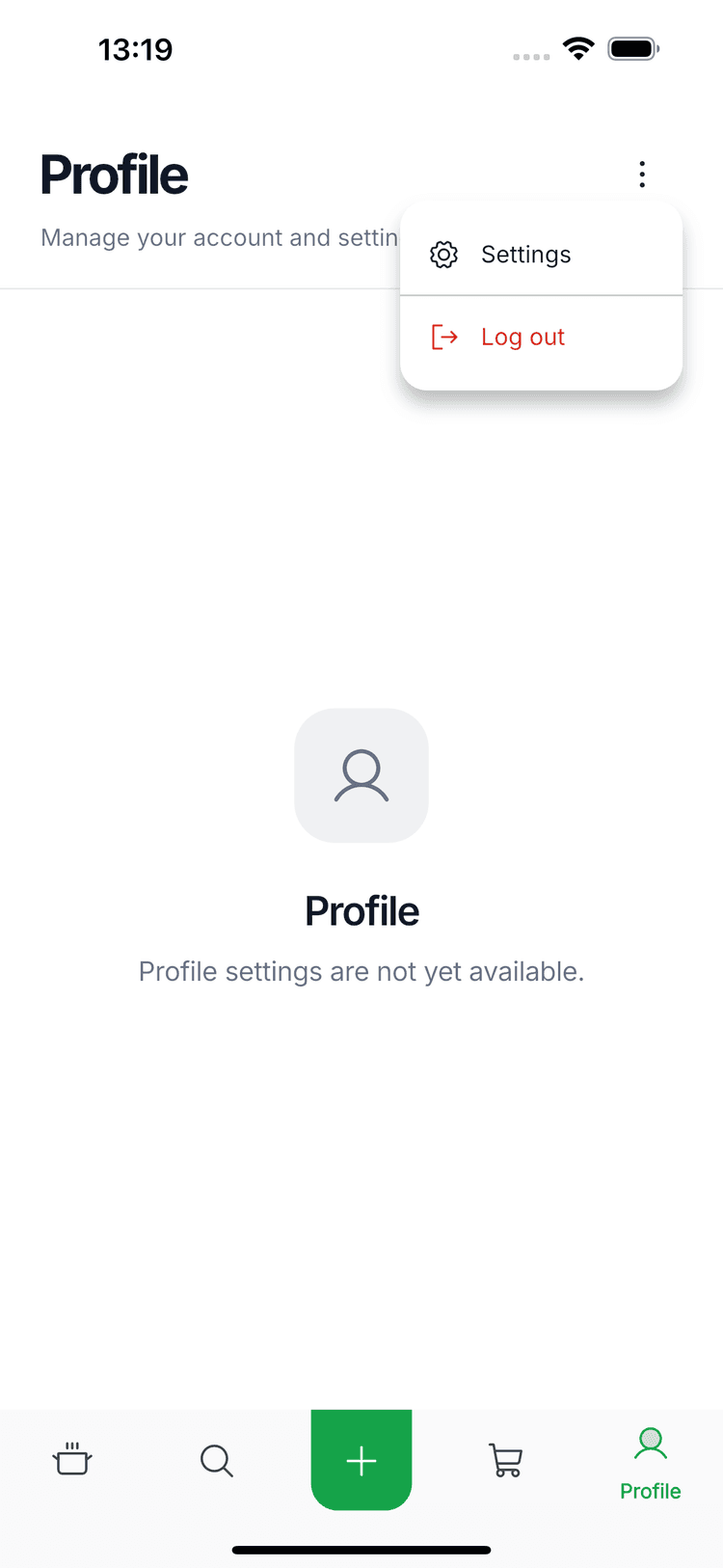The image size is (723, 1568).
Task: Click the log out arrow icon
Action: (x=443, y=337)
